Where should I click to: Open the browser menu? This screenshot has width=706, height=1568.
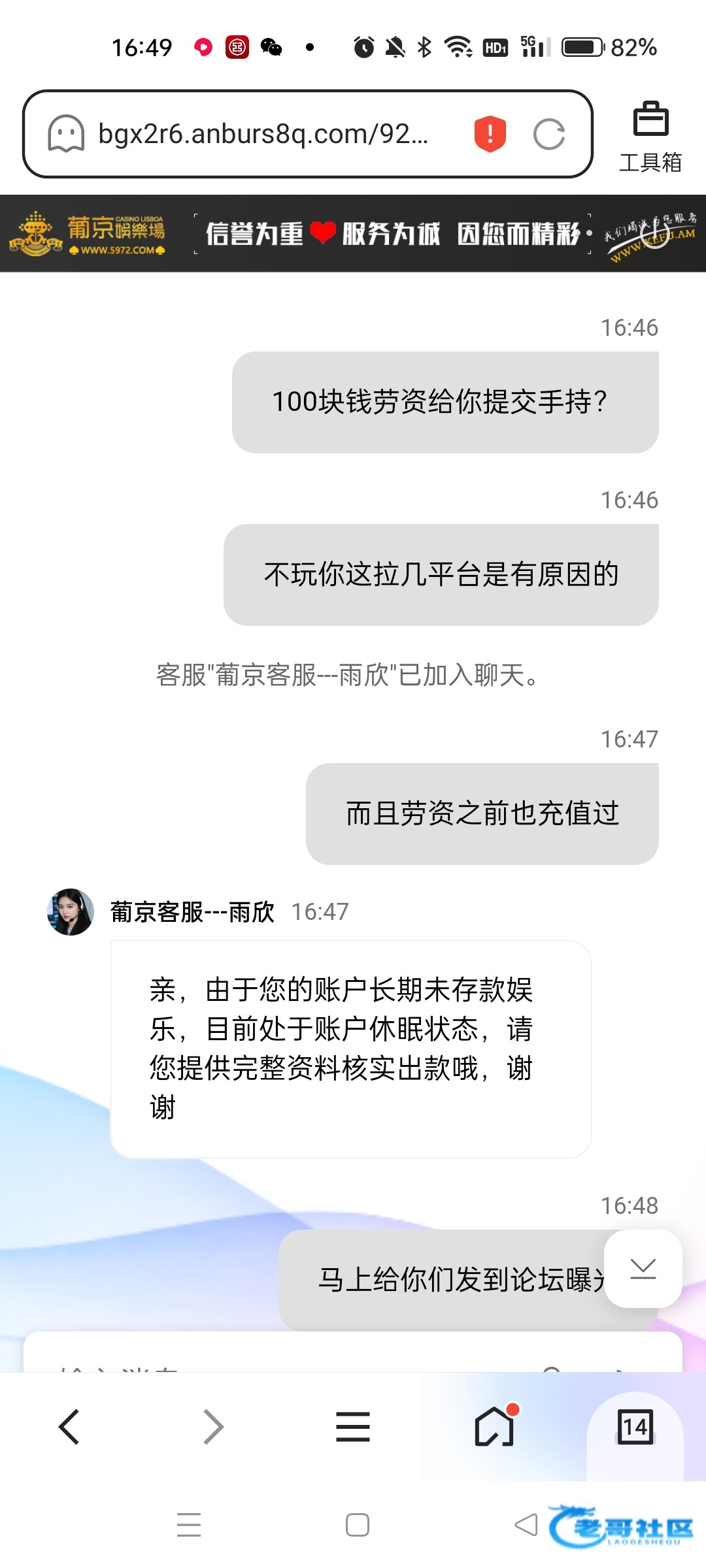pyautogui.click(x=353, y=1427)
